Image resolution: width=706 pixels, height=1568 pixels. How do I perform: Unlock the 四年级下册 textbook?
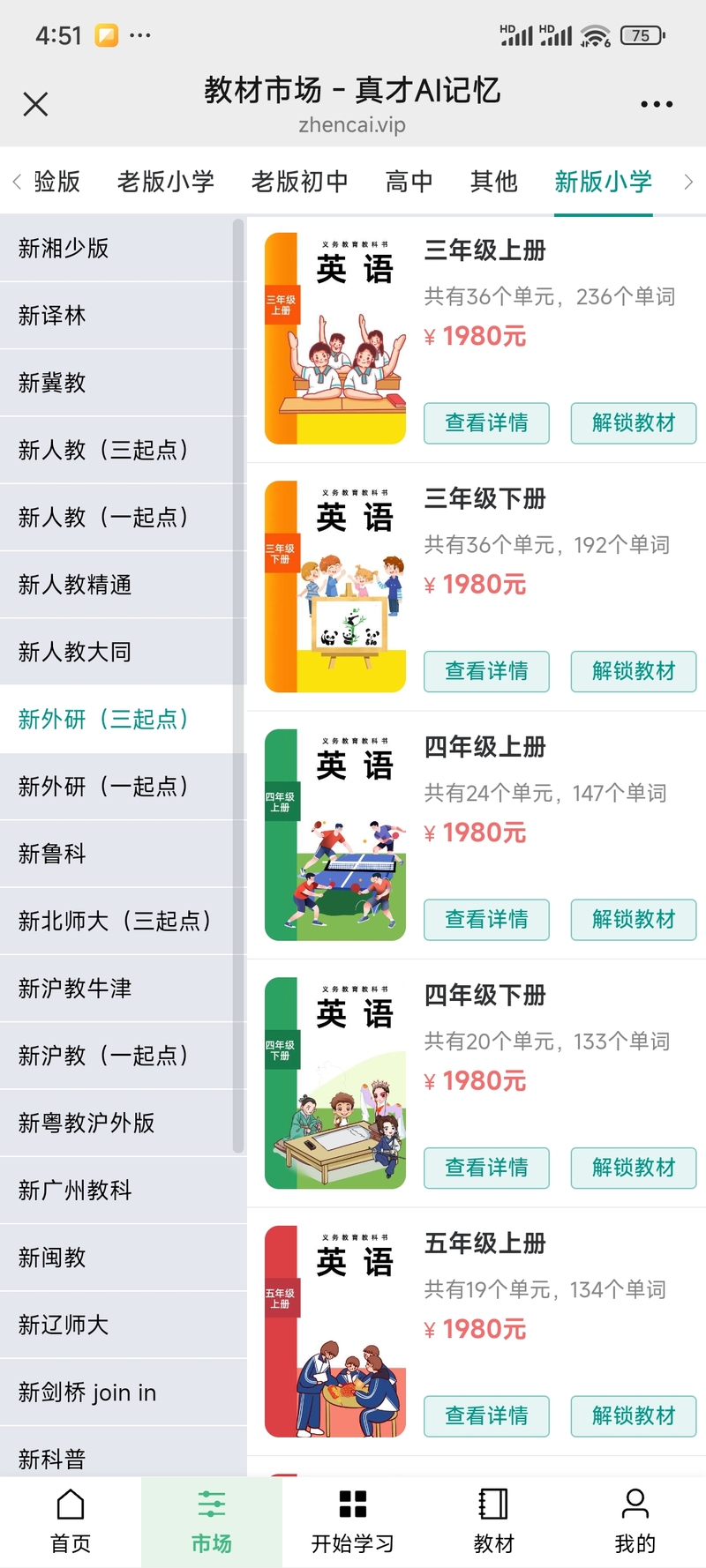(x=633, y=1168)
